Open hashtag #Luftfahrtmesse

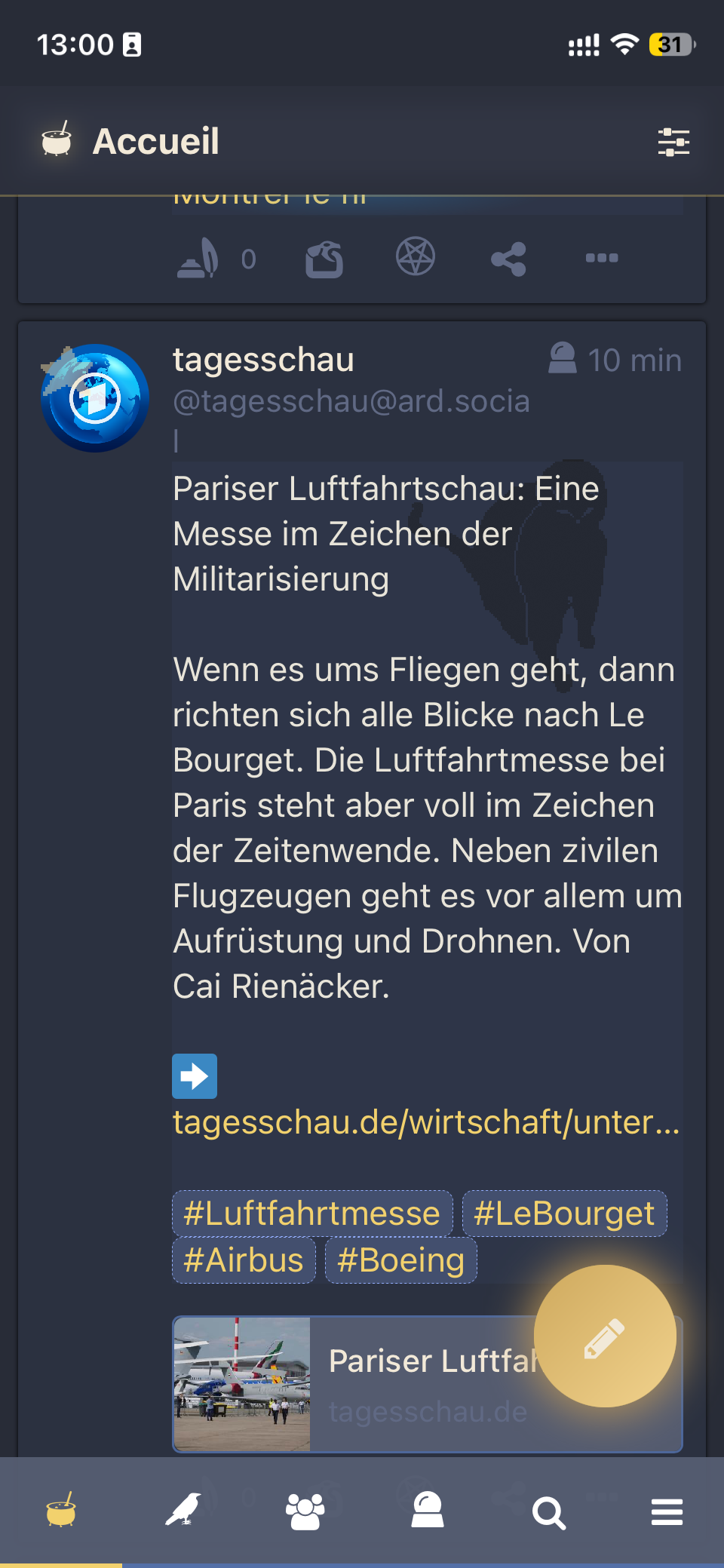click(x=312, y=1214)
